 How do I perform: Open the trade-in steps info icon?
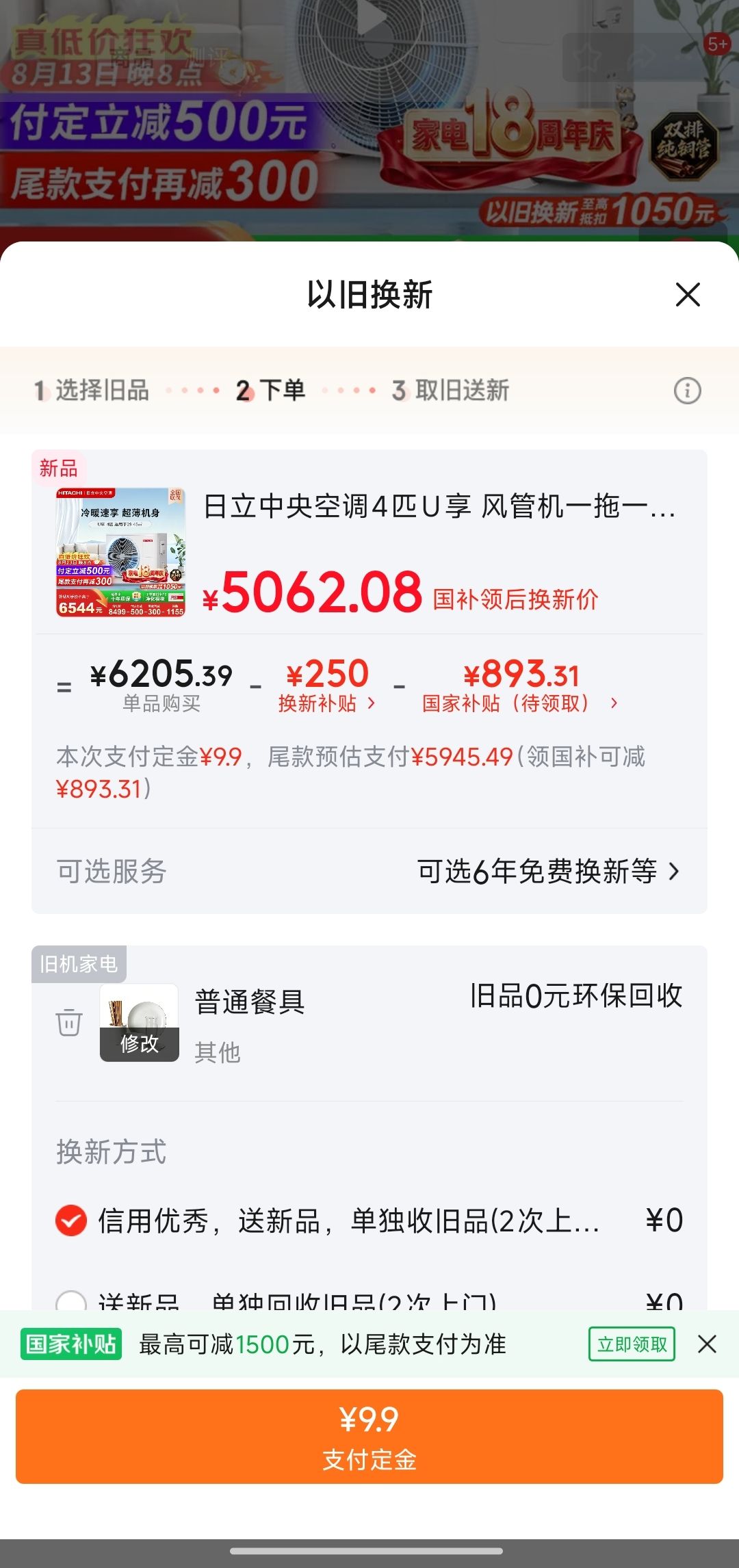point(687,391)
